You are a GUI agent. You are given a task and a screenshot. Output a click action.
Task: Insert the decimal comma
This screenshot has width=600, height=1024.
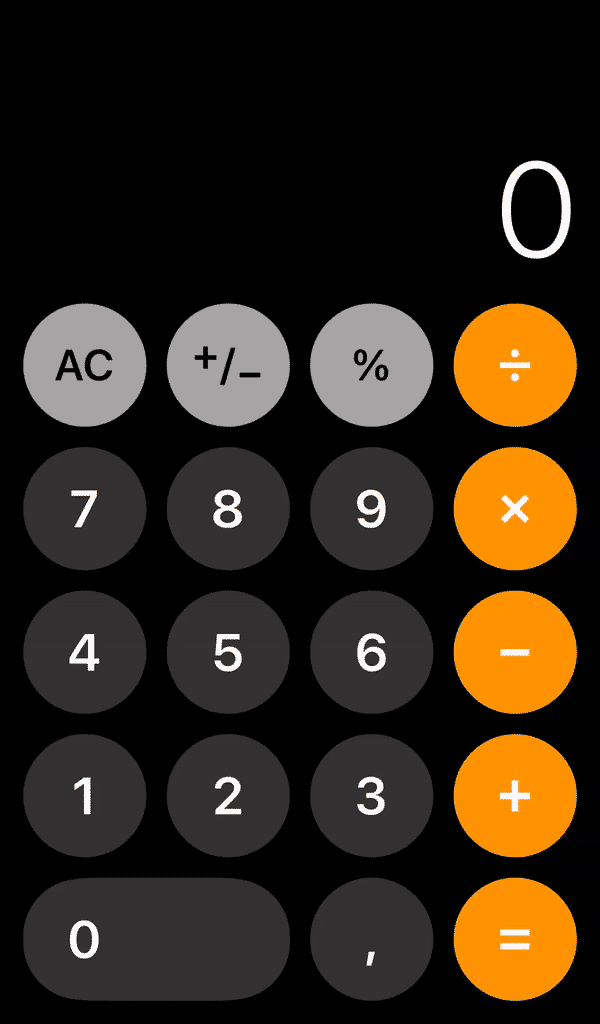click(371, 939)
